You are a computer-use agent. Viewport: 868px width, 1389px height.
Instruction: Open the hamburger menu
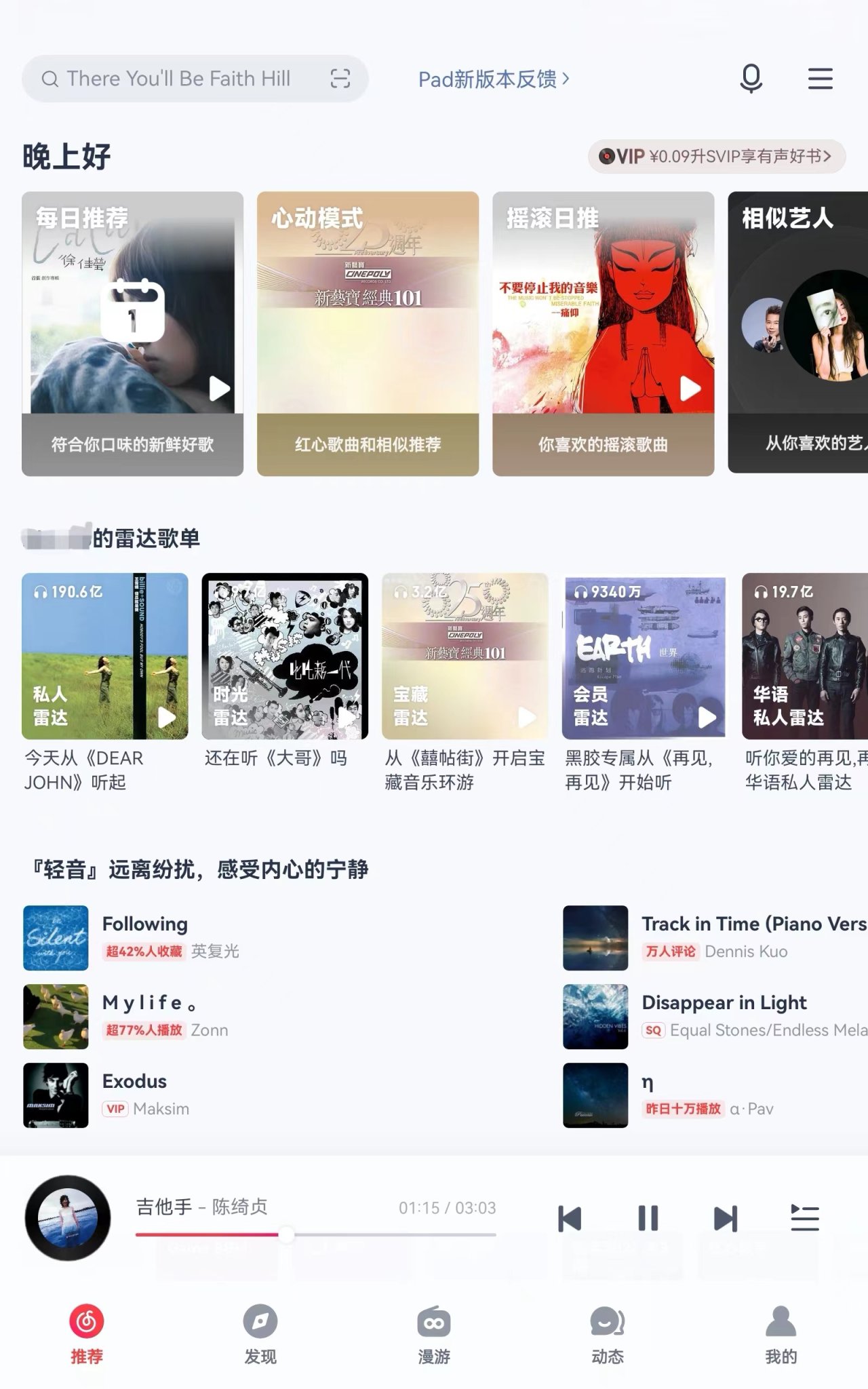(x=820, y=79)
